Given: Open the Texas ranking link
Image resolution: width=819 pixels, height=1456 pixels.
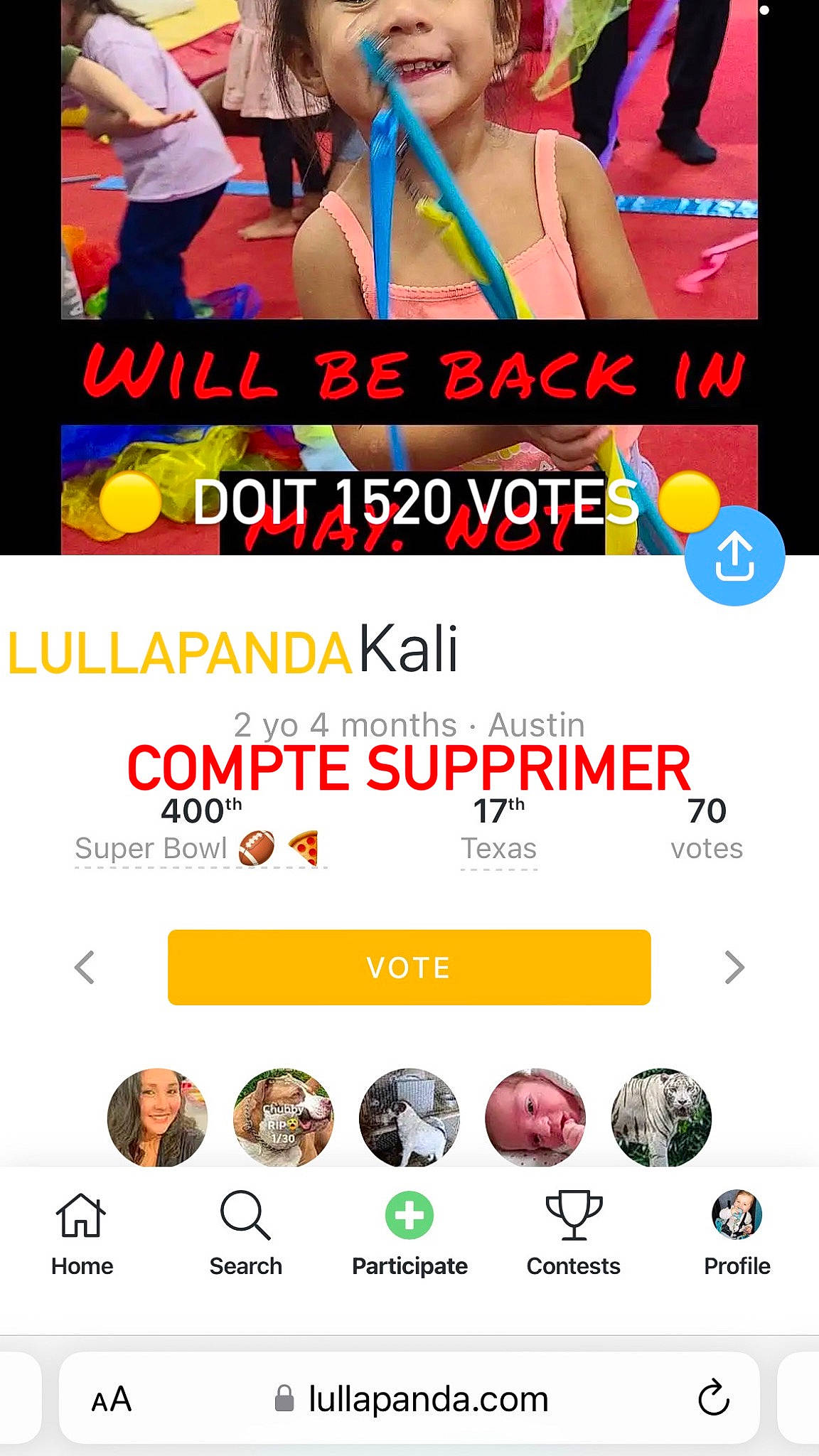Looking at the screenshot, I should pos(499,848).
